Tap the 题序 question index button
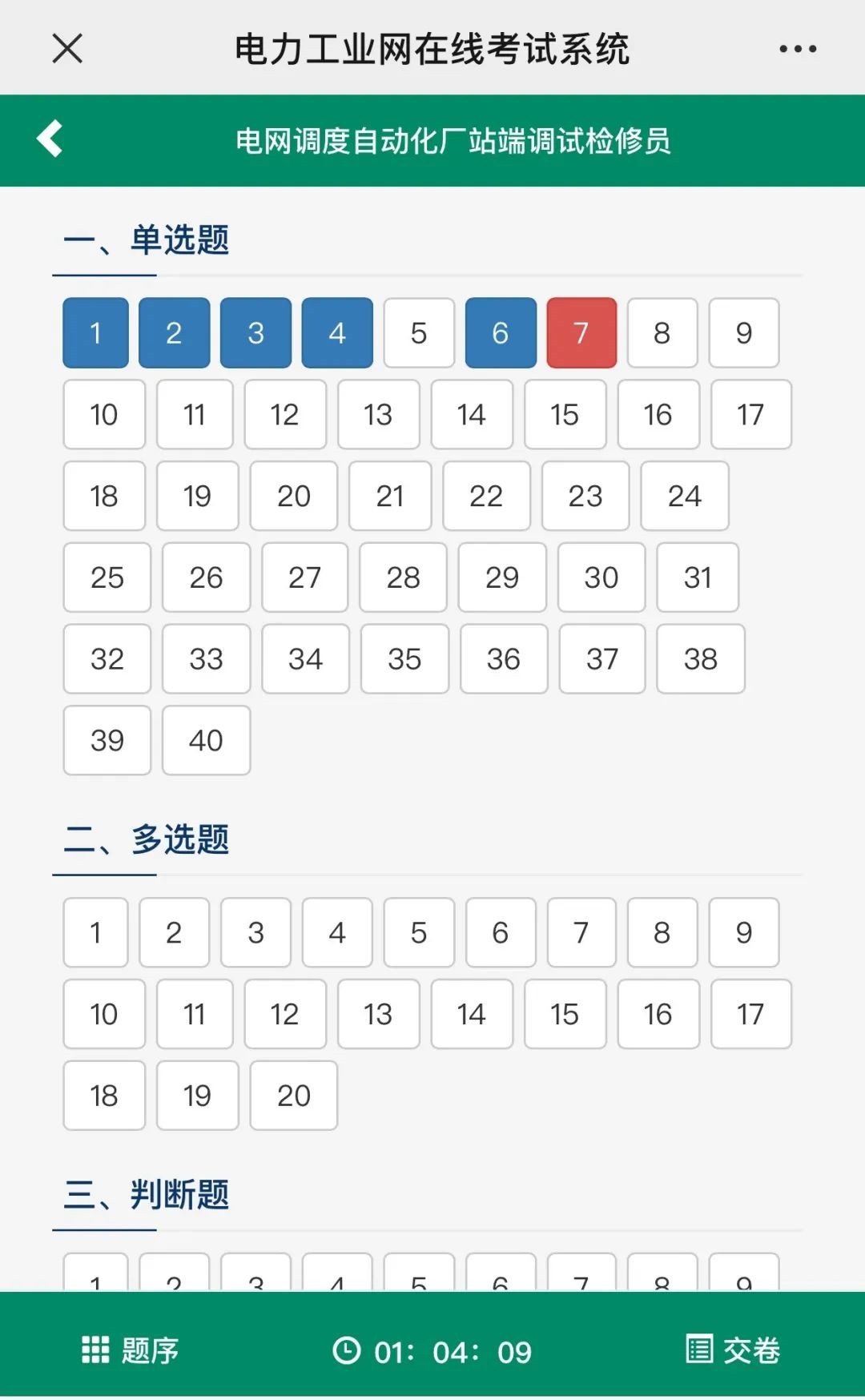 coord(130,1350)
